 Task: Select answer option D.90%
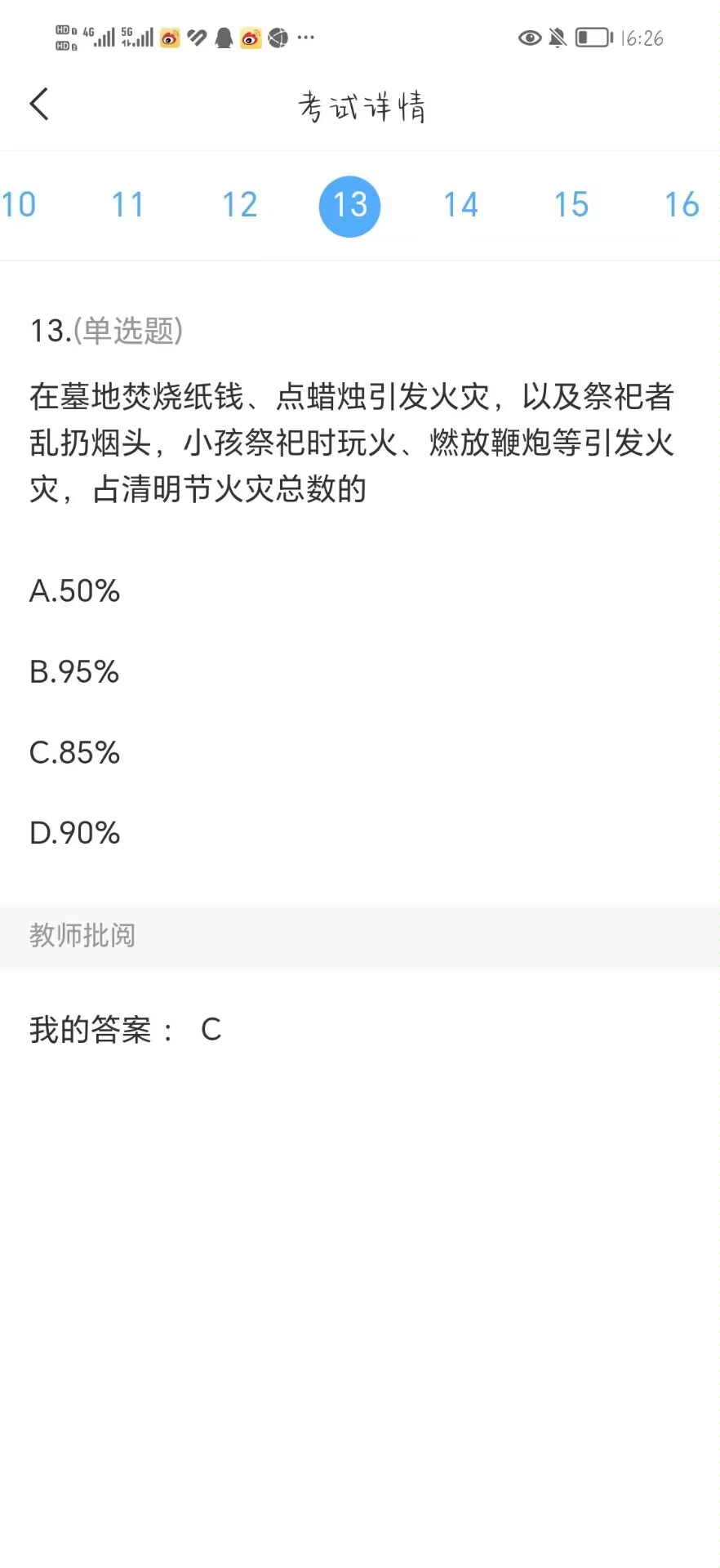(74, 833)
